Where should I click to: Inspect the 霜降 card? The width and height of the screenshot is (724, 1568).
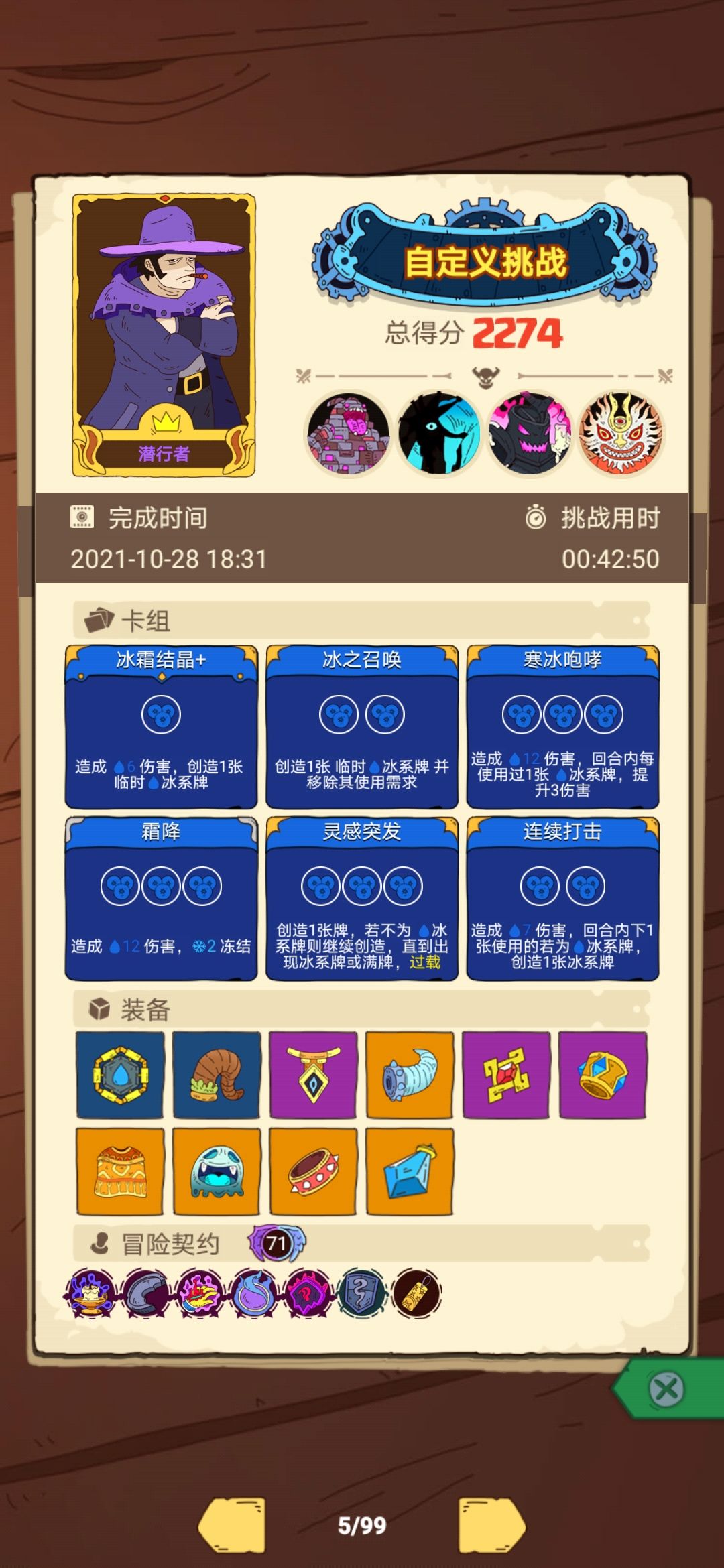pos(161,898)
